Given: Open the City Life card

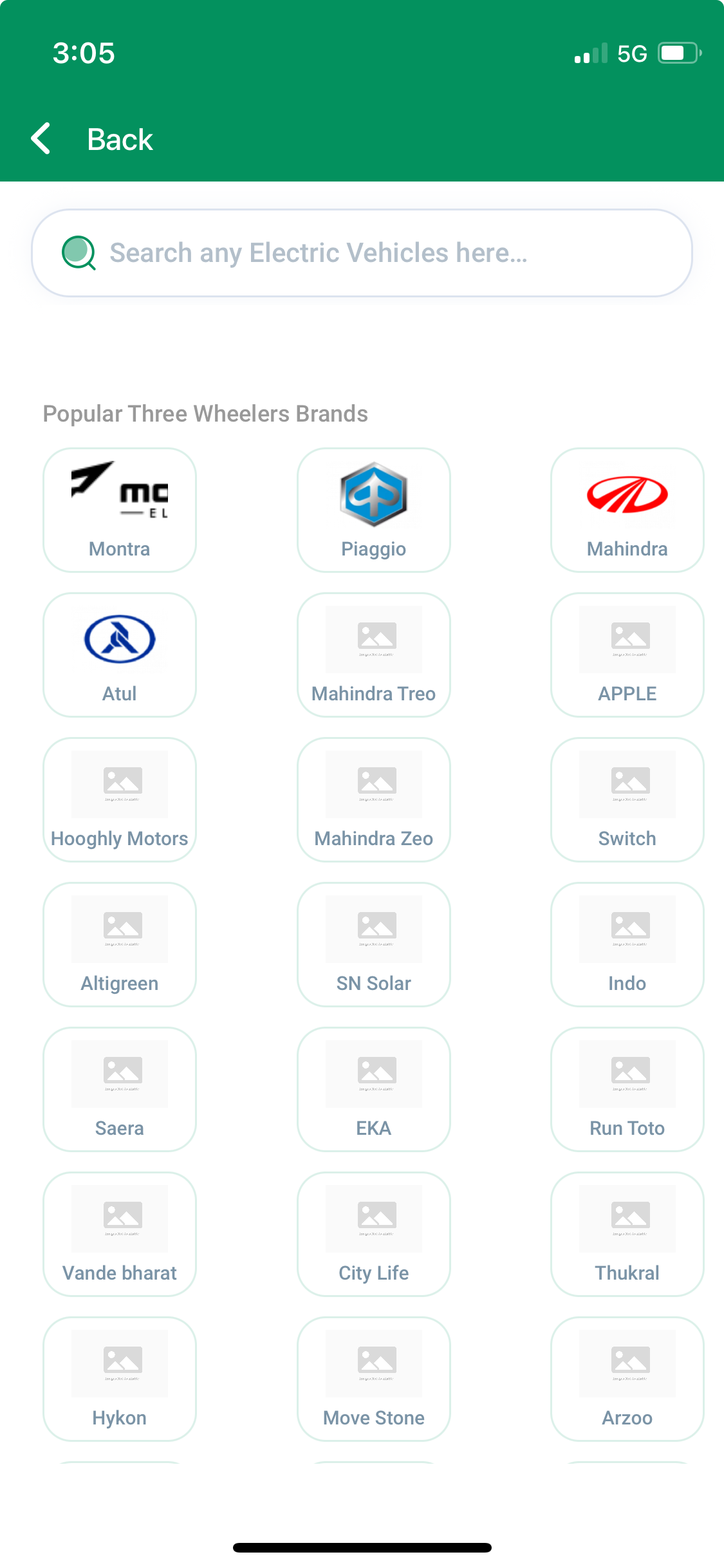Looking at the screenshot, I should (373, 1234).
